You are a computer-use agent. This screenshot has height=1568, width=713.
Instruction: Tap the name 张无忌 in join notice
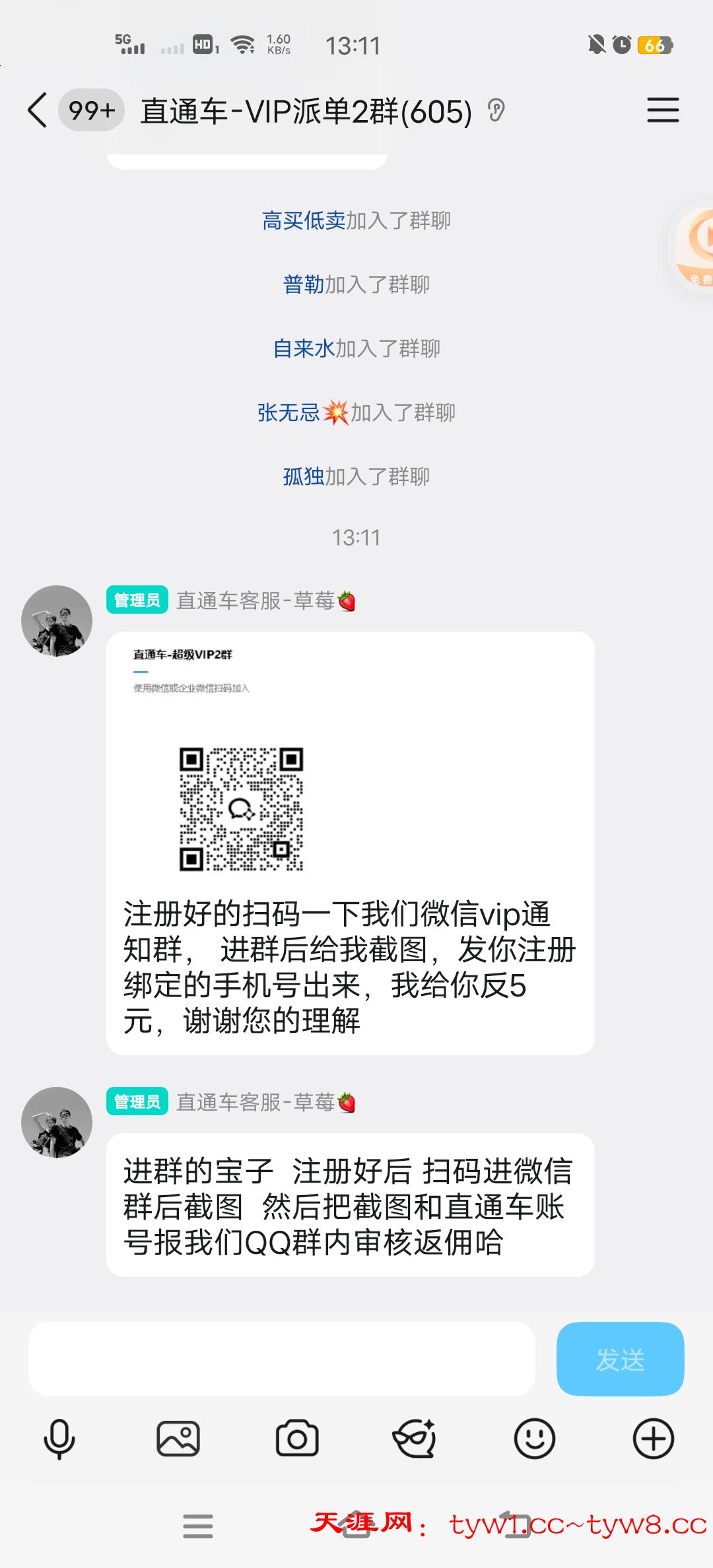pyautogui.click(x=289, y=412)
